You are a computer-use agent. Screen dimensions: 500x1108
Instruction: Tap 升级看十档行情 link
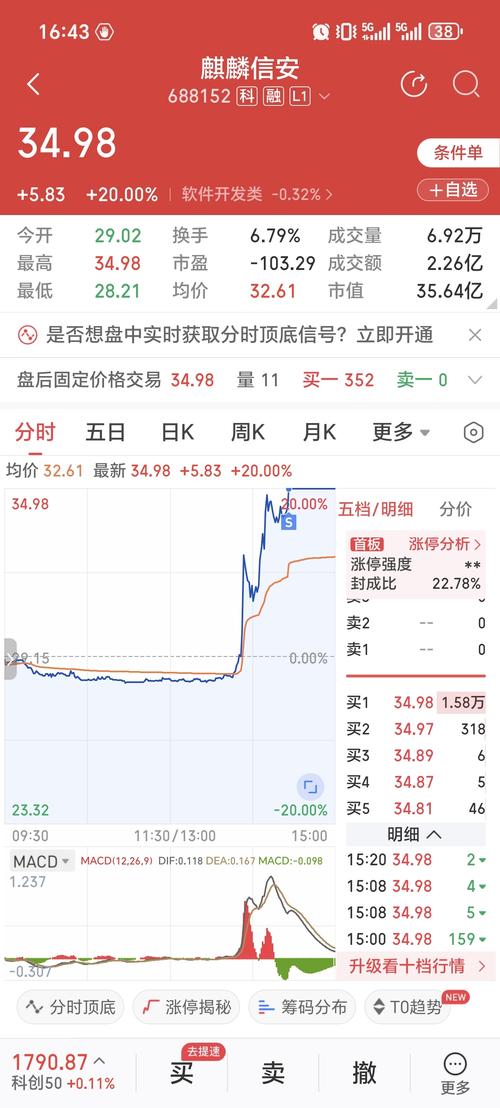tap(417, 965)
